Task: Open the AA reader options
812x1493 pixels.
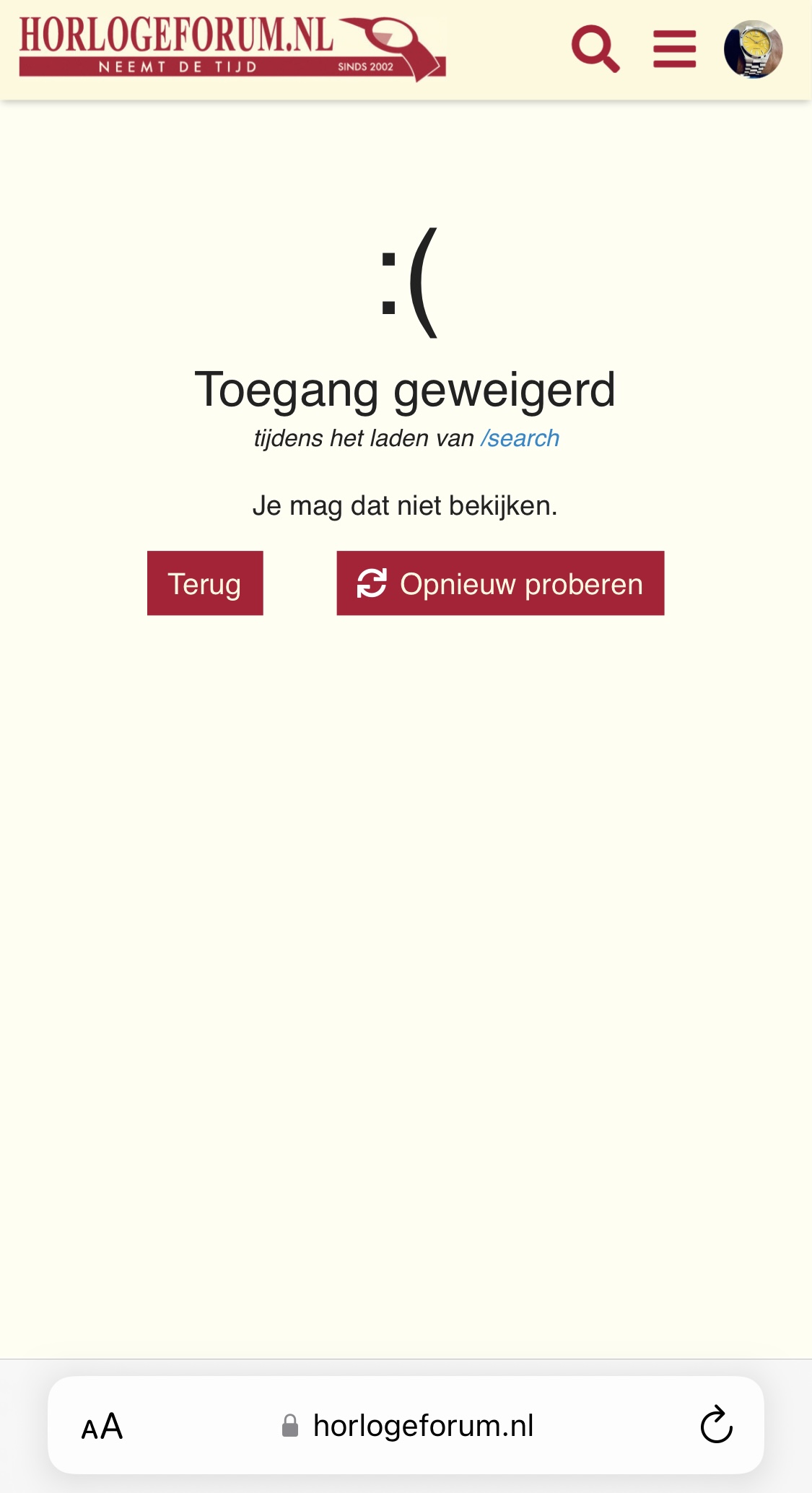Action: (x=102, y=1427)
